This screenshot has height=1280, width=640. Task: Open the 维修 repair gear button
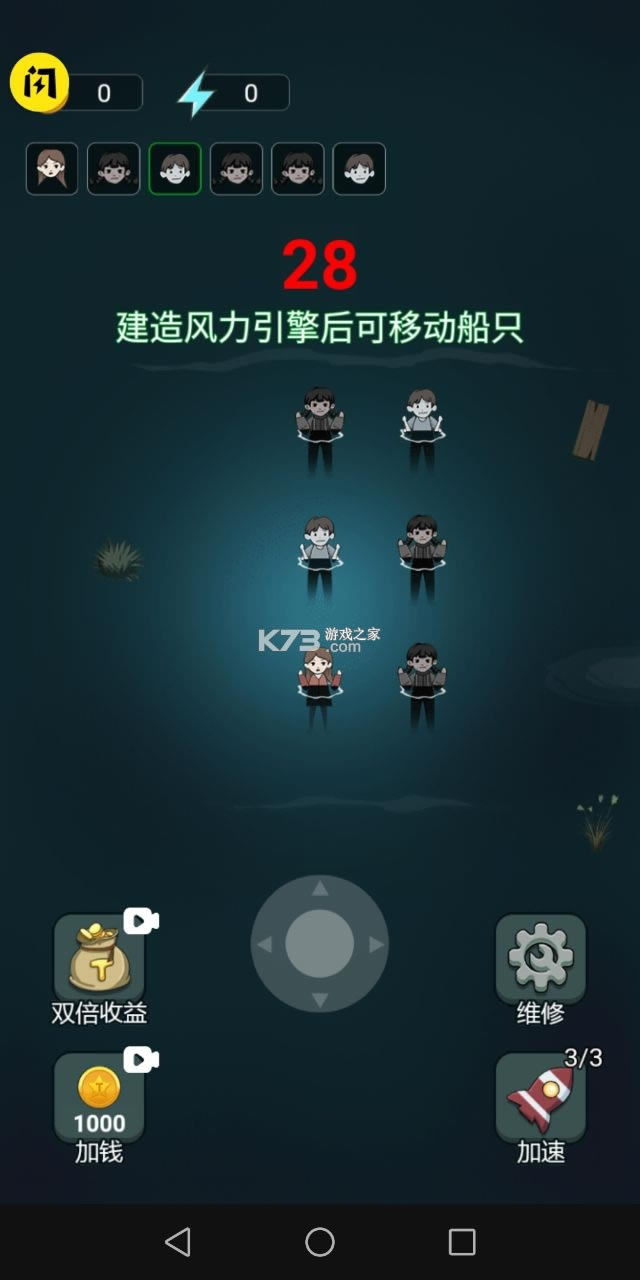click(540, 958)
